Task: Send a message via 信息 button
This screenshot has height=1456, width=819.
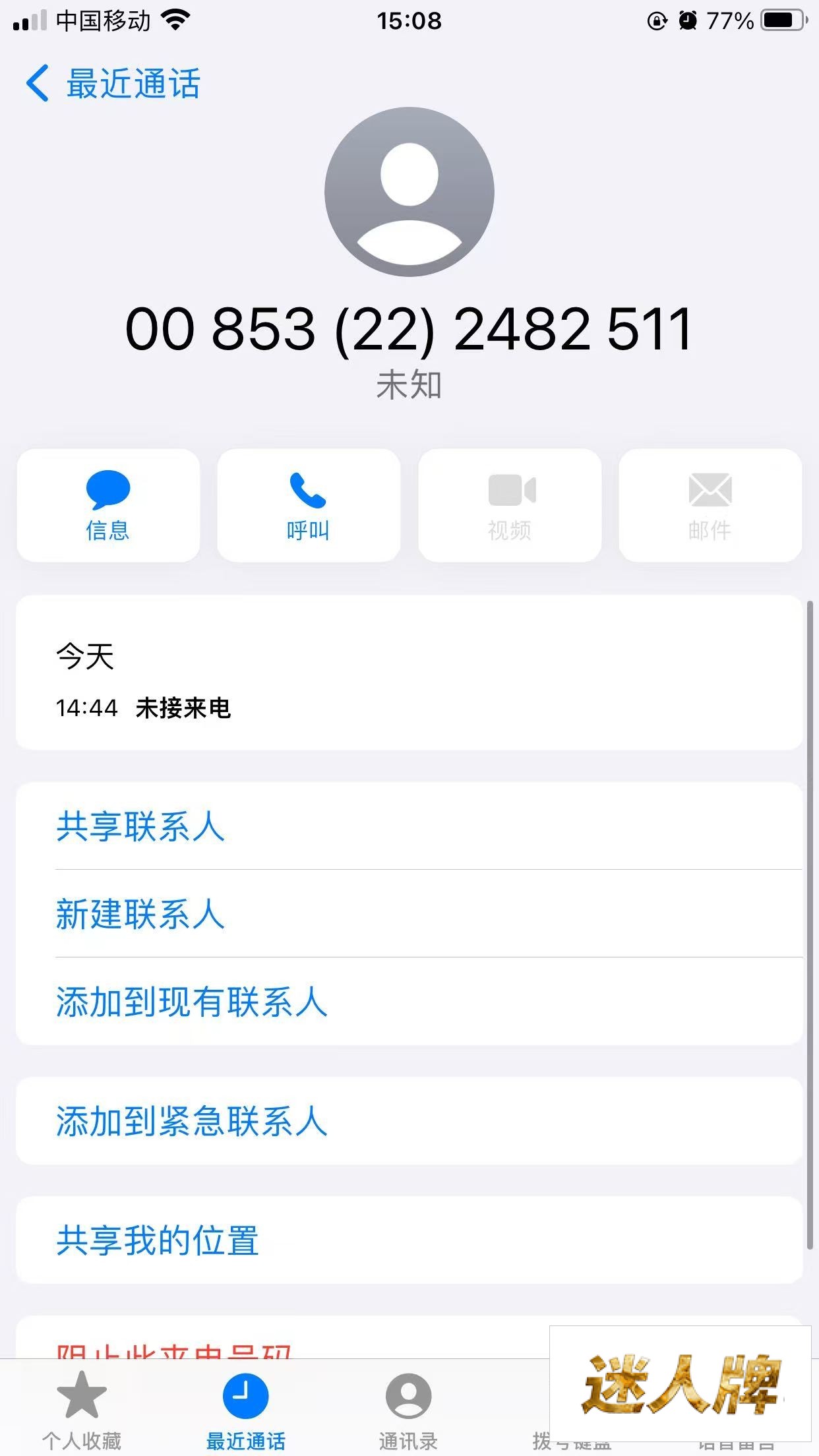Action: tap(108, 506)
